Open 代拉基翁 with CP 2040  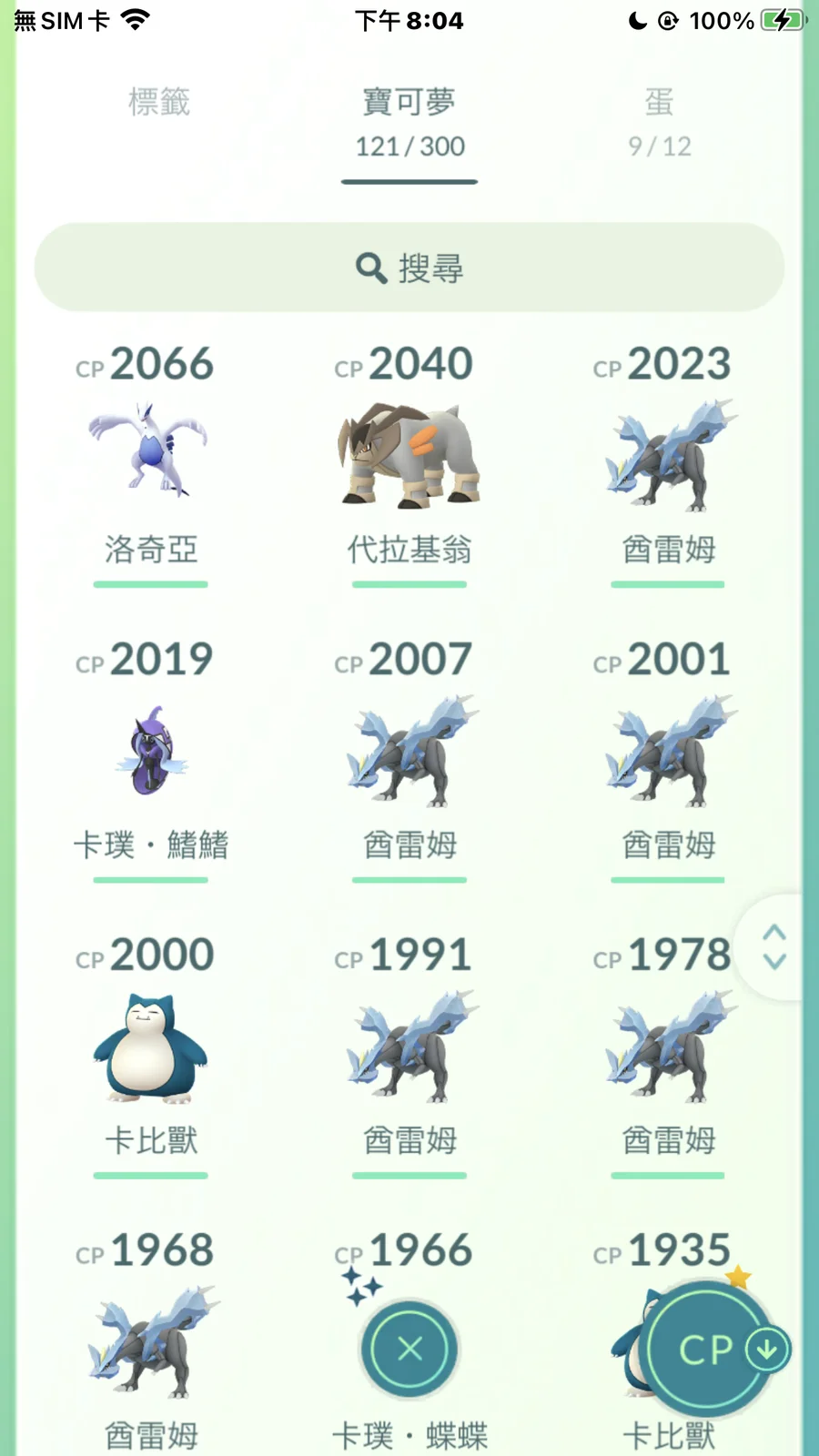[409, 455]
